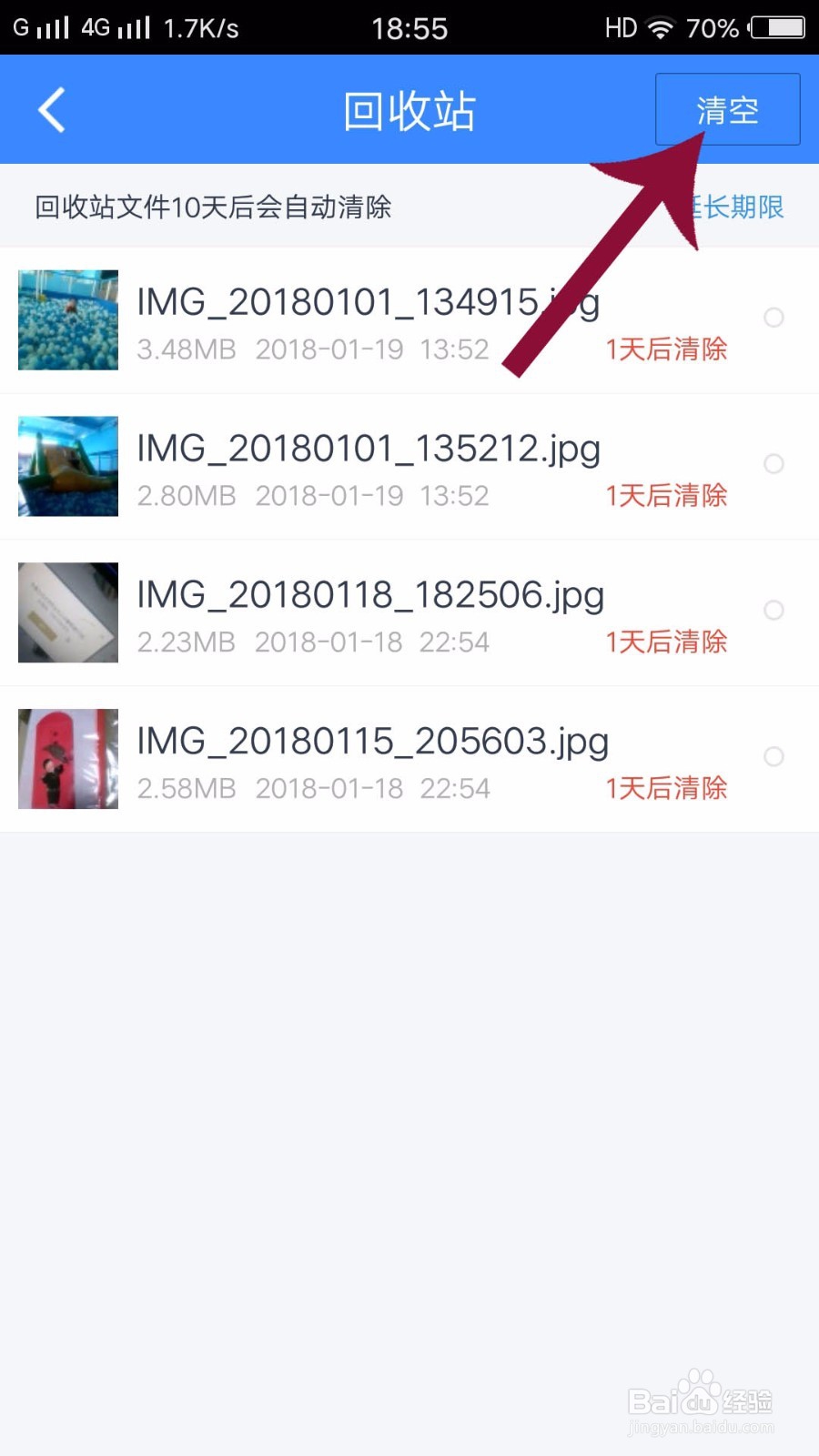Tap the 1天后清除 label on the first file
Screen dimensions: 819x1456
coord(666,349)
